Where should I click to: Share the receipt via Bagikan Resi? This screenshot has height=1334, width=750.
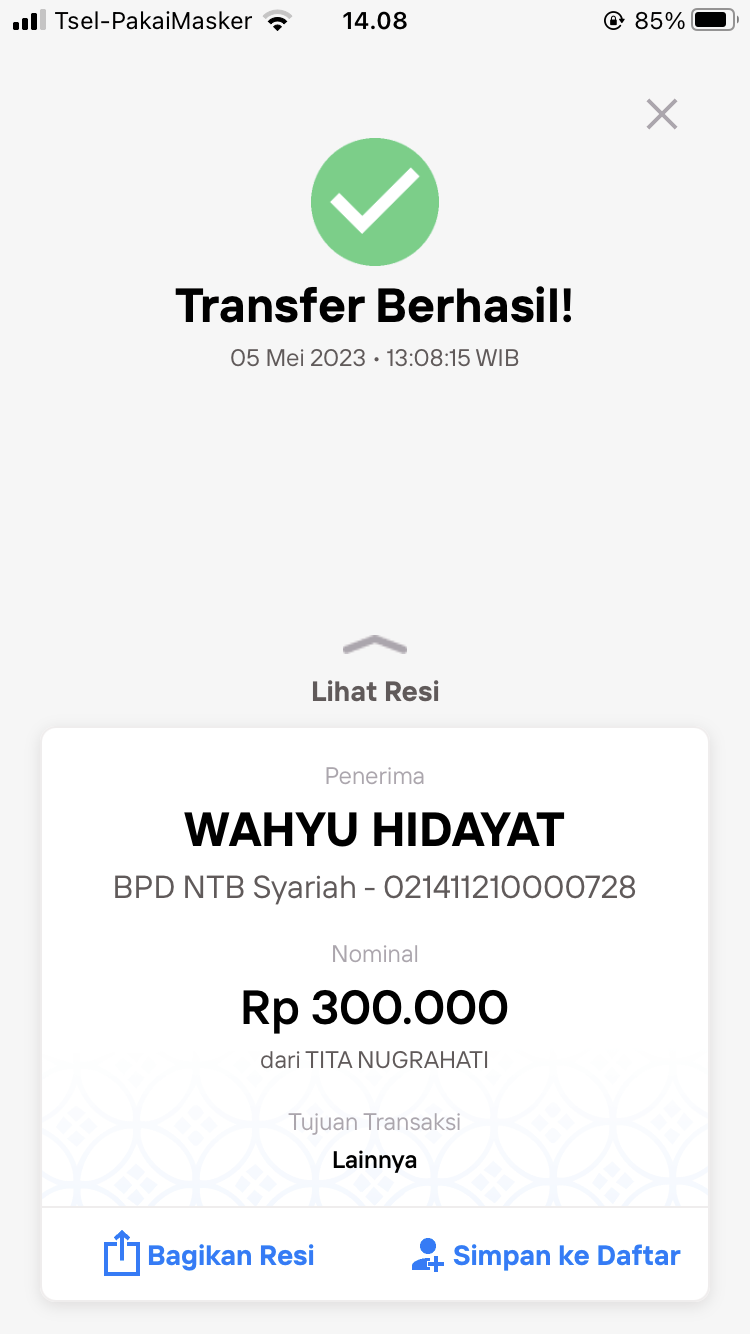tap(210, 1255)
